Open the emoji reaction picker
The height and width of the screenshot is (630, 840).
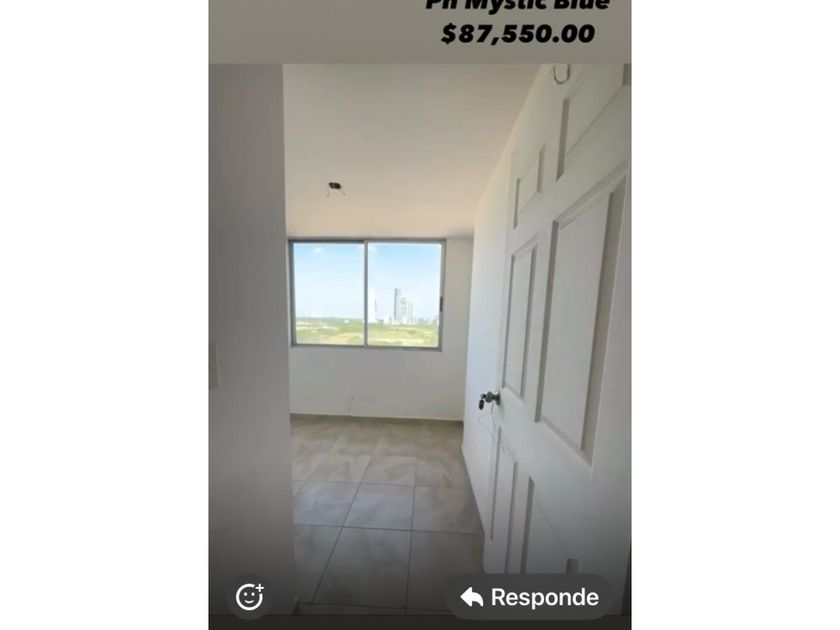[249, 597]
